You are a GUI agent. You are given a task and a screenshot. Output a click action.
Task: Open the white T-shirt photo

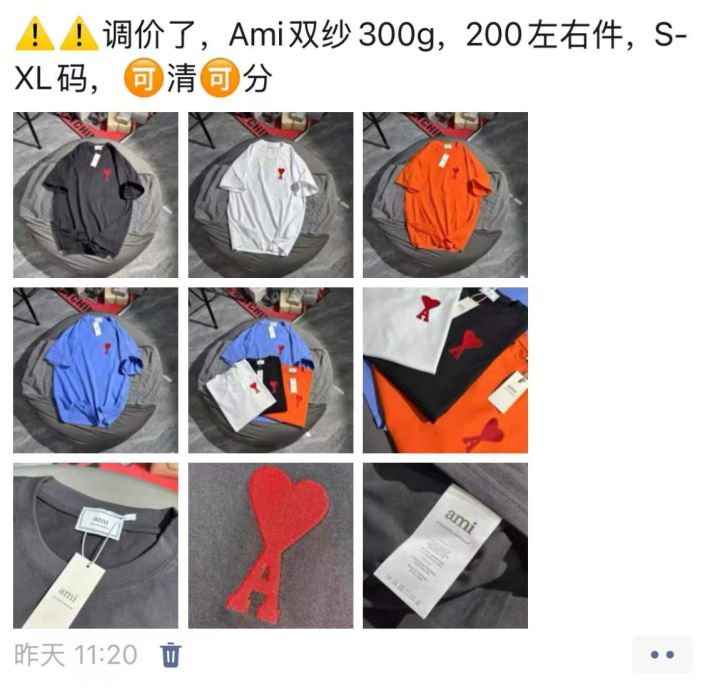coord(270,195)
